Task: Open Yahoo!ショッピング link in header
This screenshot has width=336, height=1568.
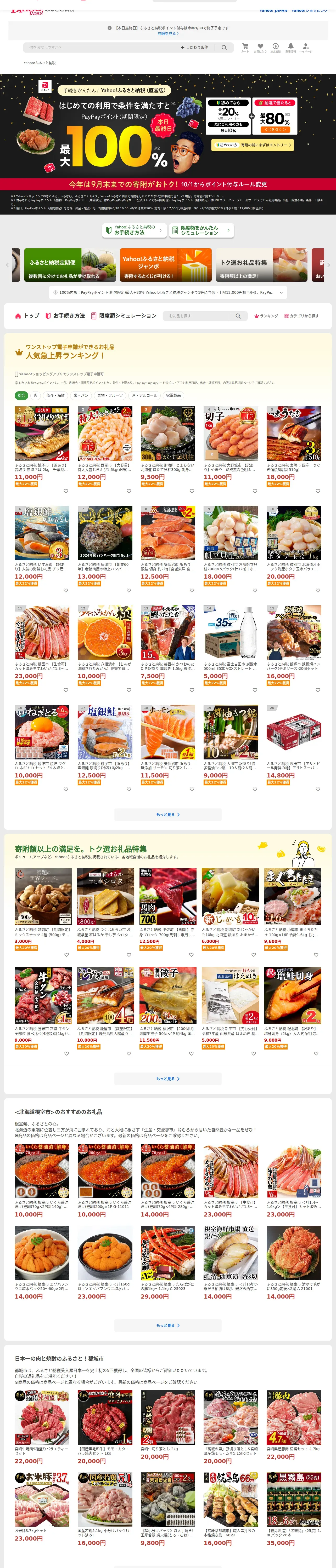Action: [309, 10]
